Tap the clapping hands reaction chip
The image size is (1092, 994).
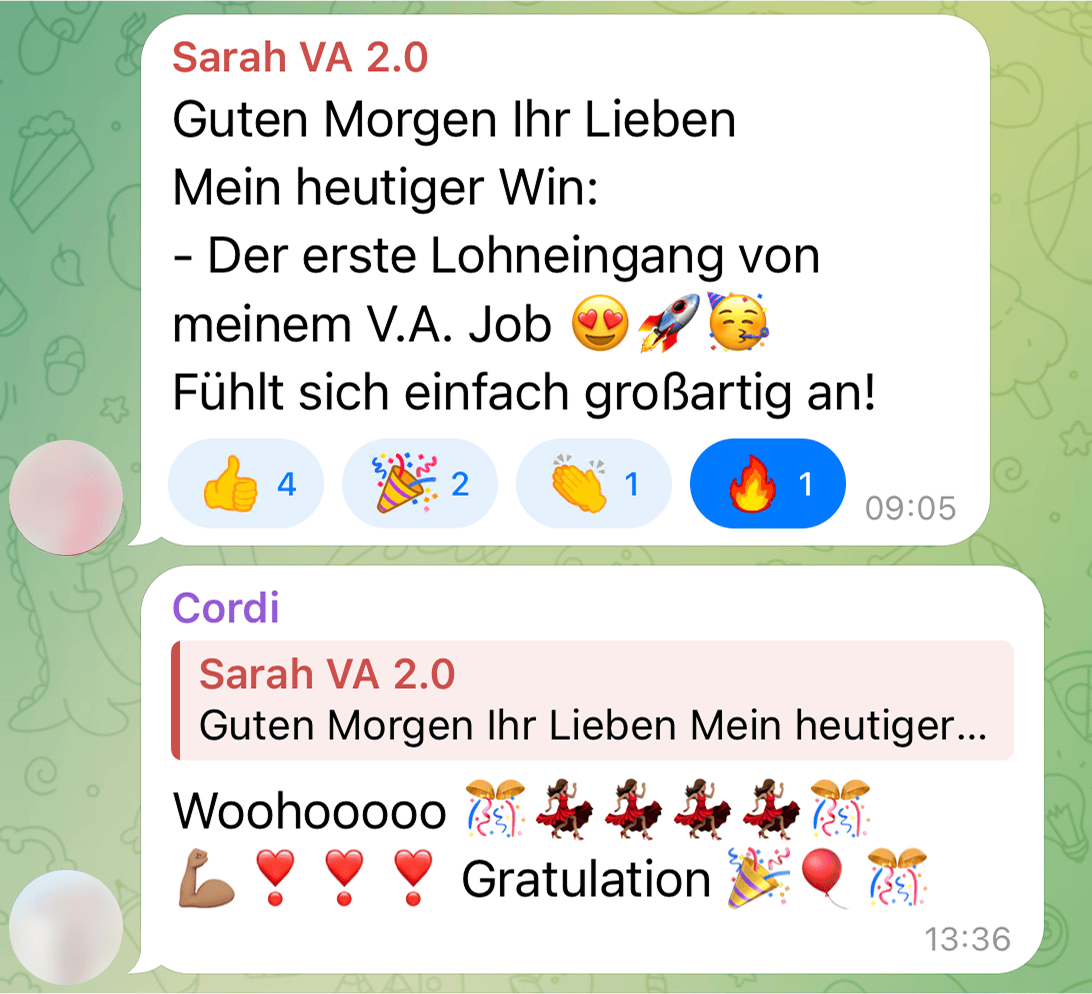[593, 484]
